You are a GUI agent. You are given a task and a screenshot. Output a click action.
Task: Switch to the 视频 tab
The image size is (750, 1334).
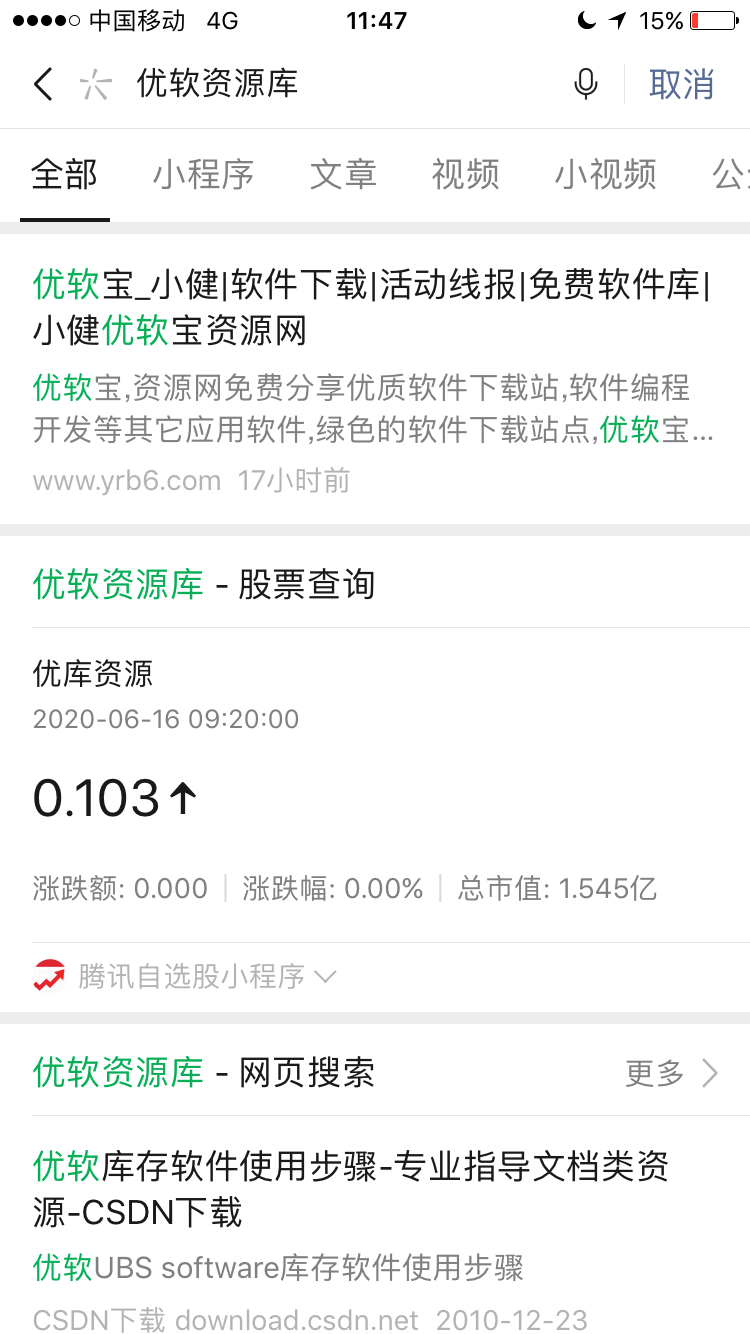tap(466, 175)
